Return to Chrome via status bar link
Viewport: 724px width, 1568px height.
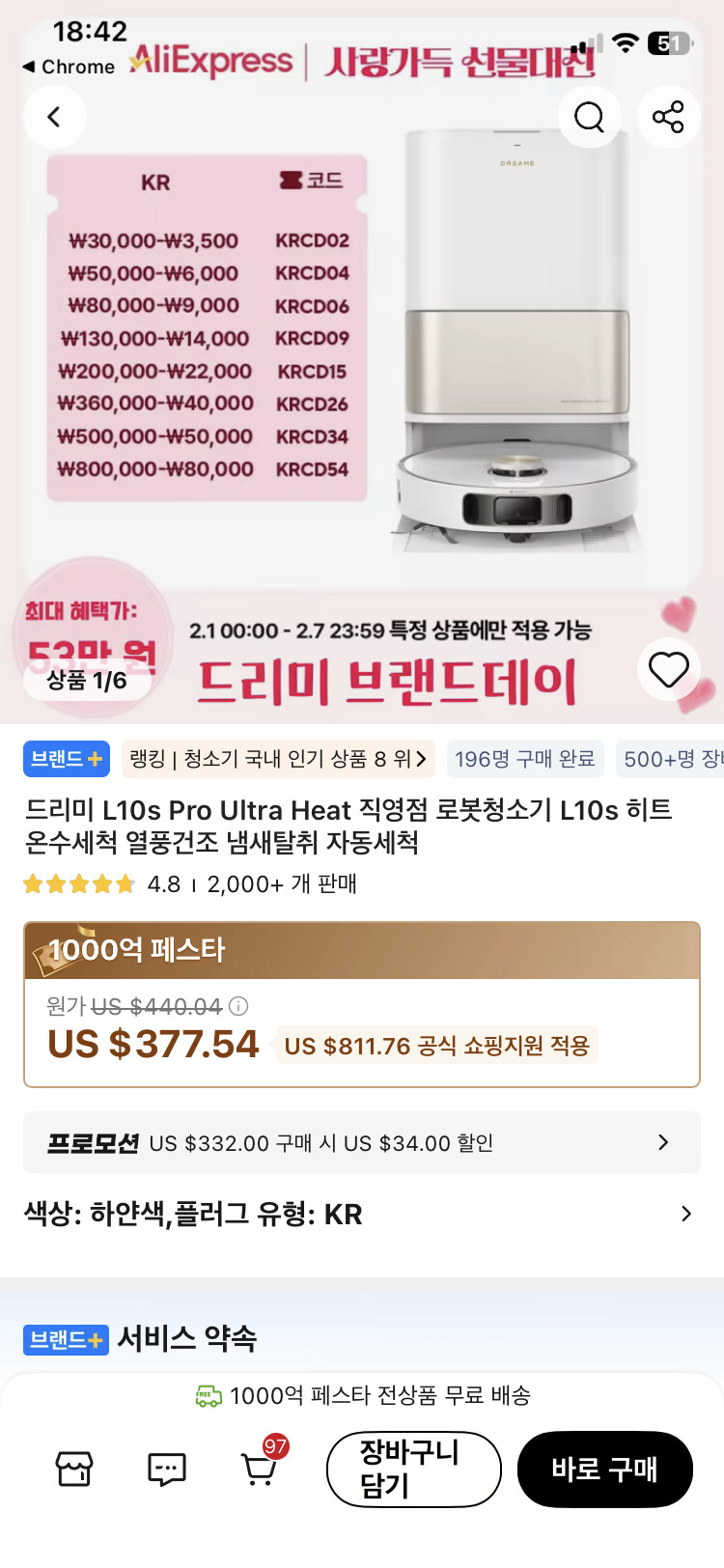69,67
